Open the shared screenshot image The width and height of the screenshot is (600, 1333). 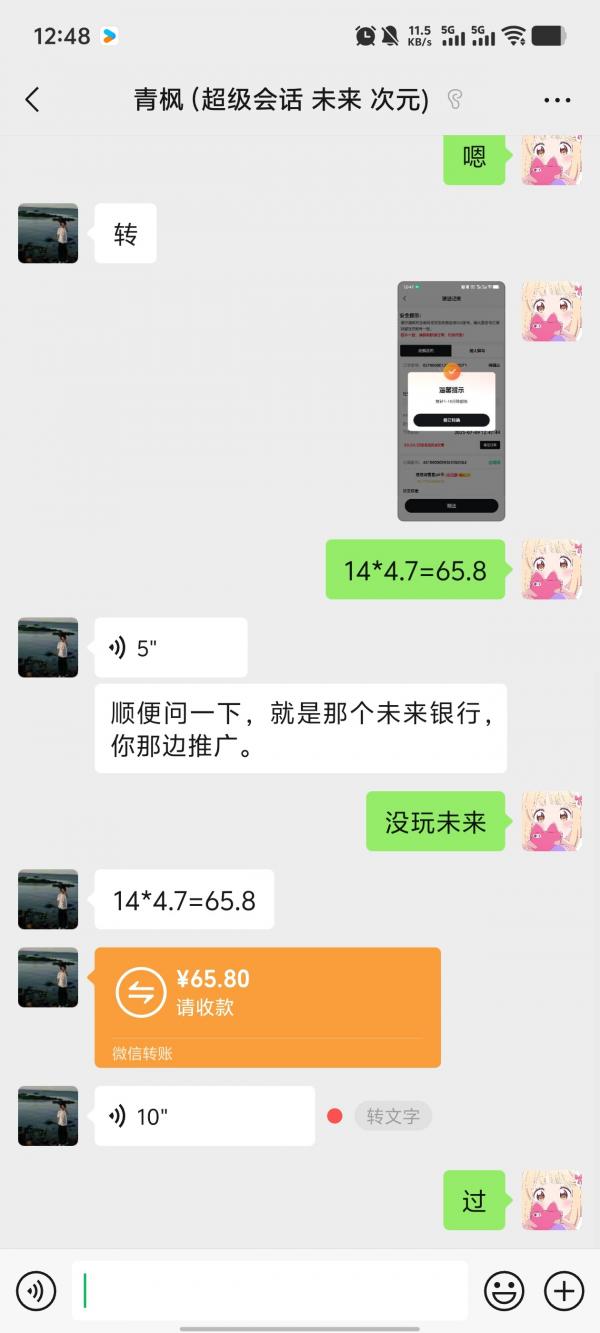coord(451,401)
